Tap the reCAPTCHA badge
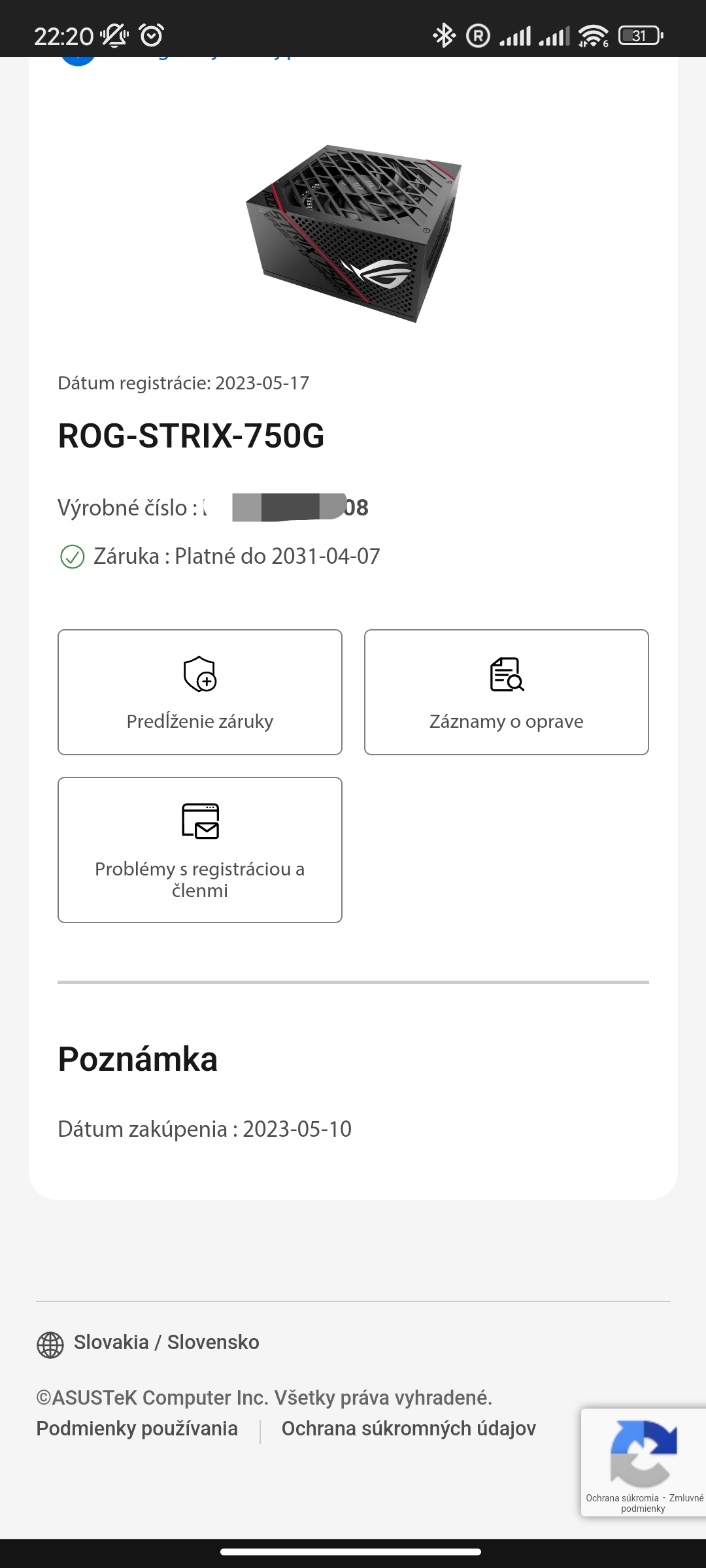Viewport: 706px width, 1568px height. pyautogui.click(x=643, y=1462)
